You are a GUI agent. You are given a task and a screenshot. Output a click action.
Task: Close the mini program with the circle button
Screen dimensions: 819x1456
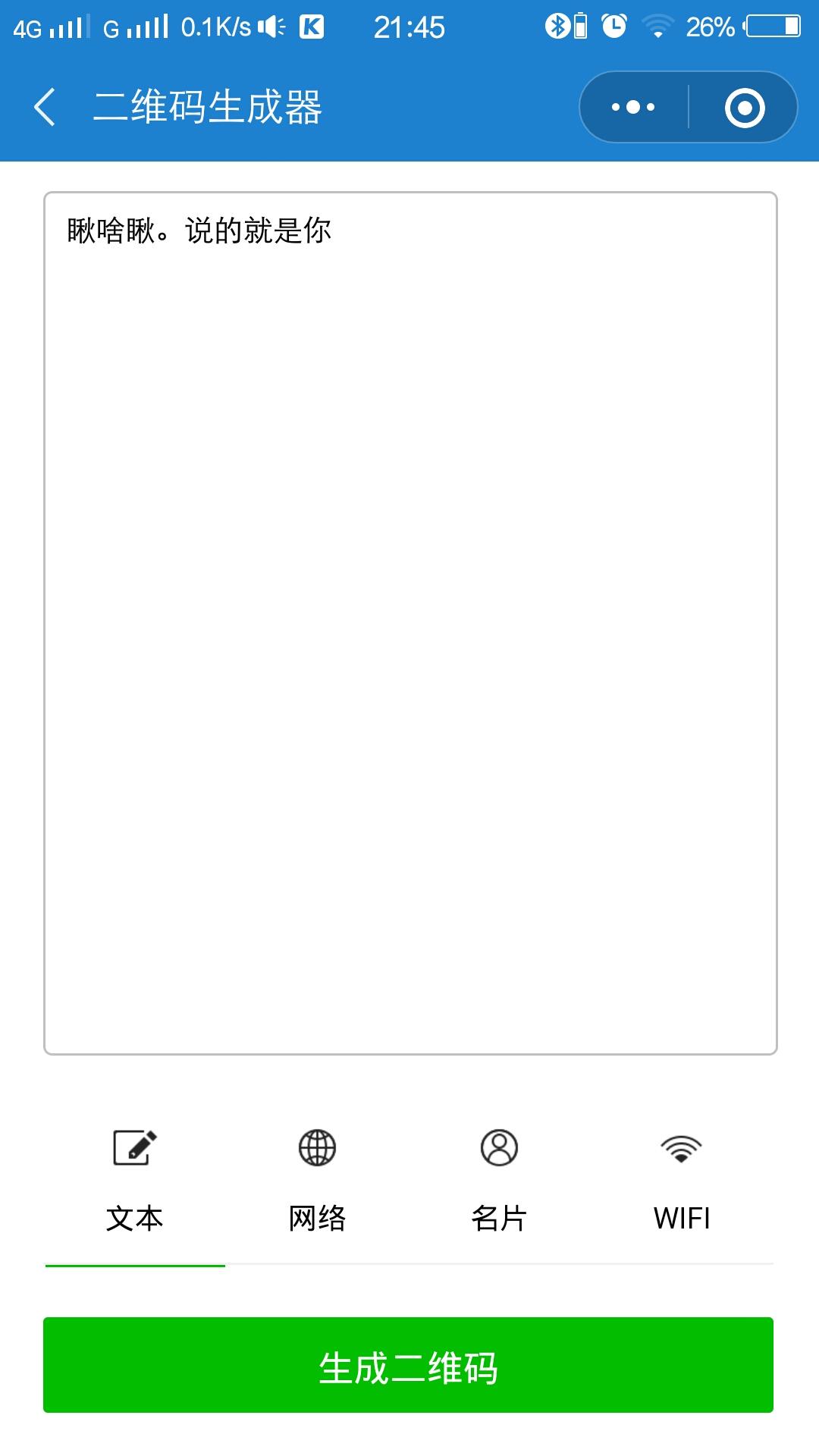744,107
